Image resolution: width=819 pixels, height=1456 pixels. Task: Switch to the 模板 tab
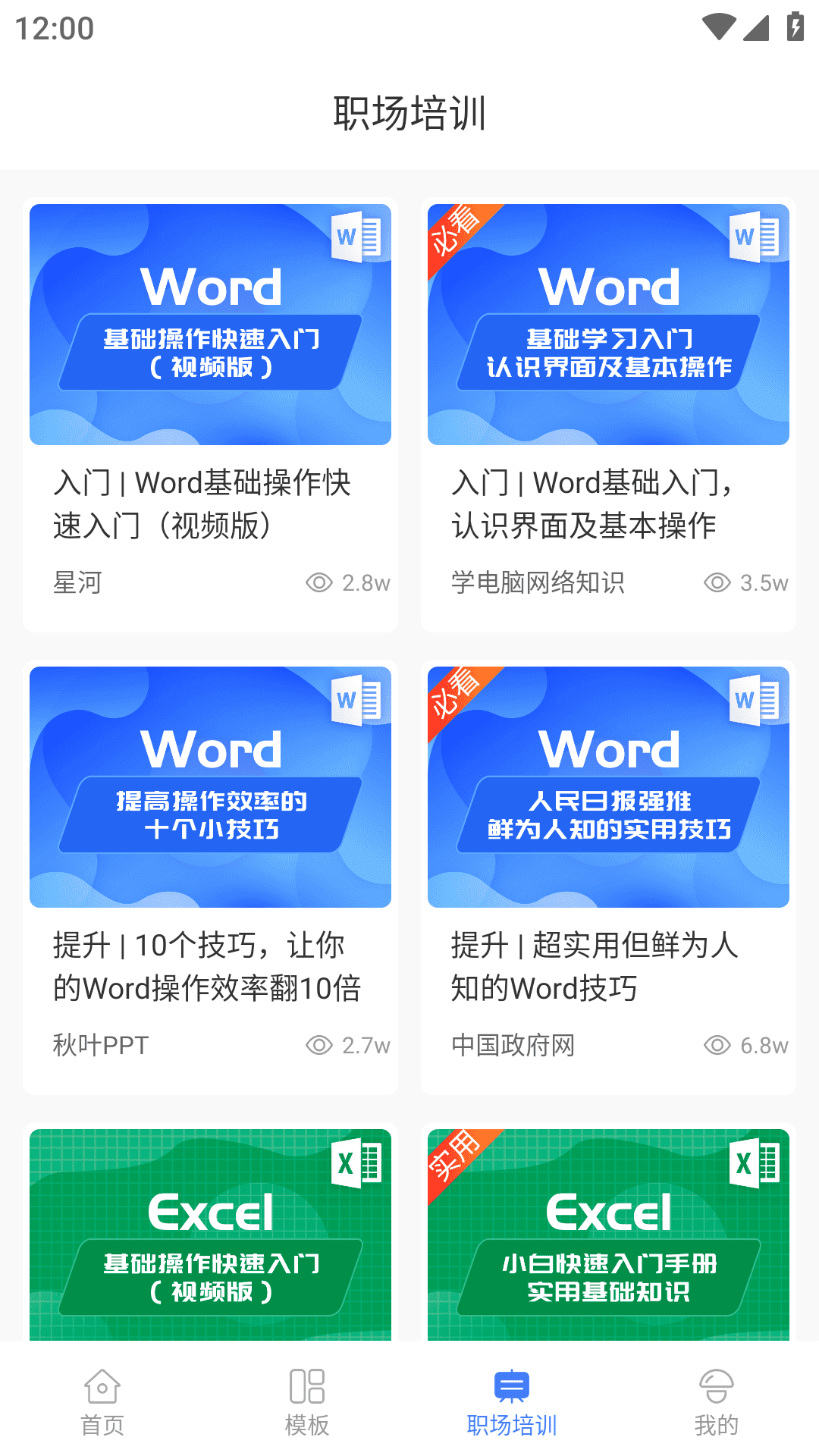307,1401
